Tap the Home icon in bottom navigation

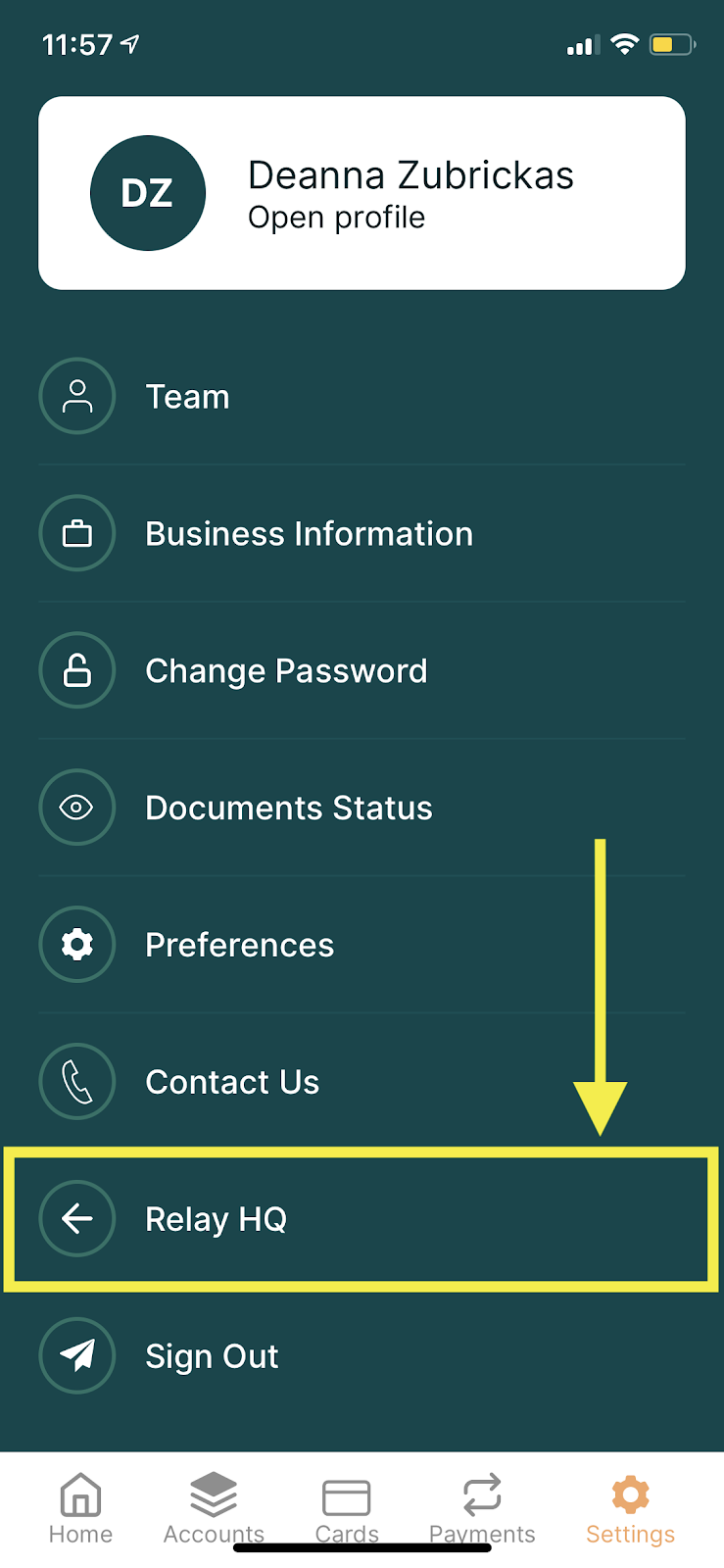[x=79, y=1506]
